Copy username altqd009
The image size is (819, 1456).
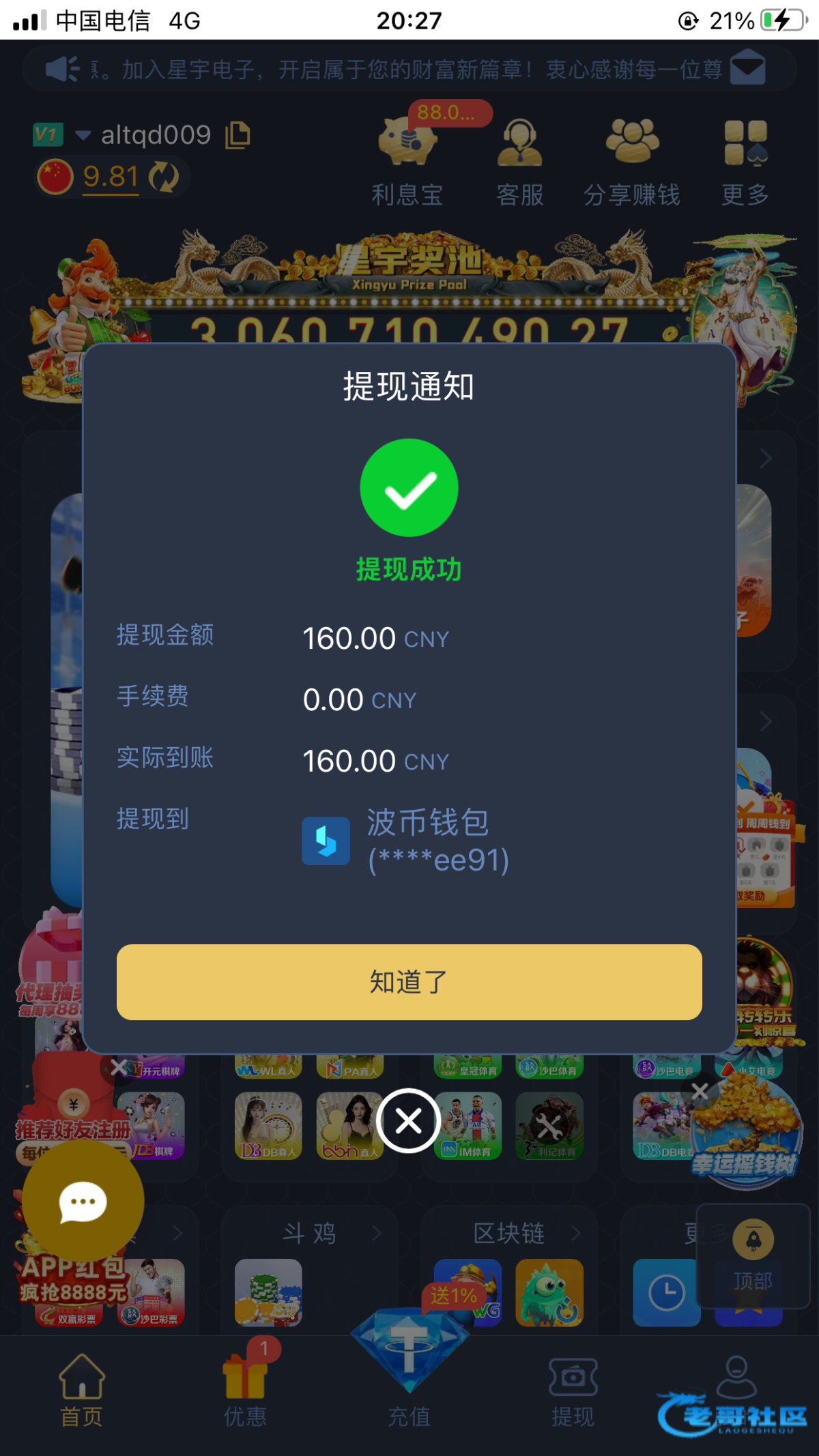click(x=238, y=134)
